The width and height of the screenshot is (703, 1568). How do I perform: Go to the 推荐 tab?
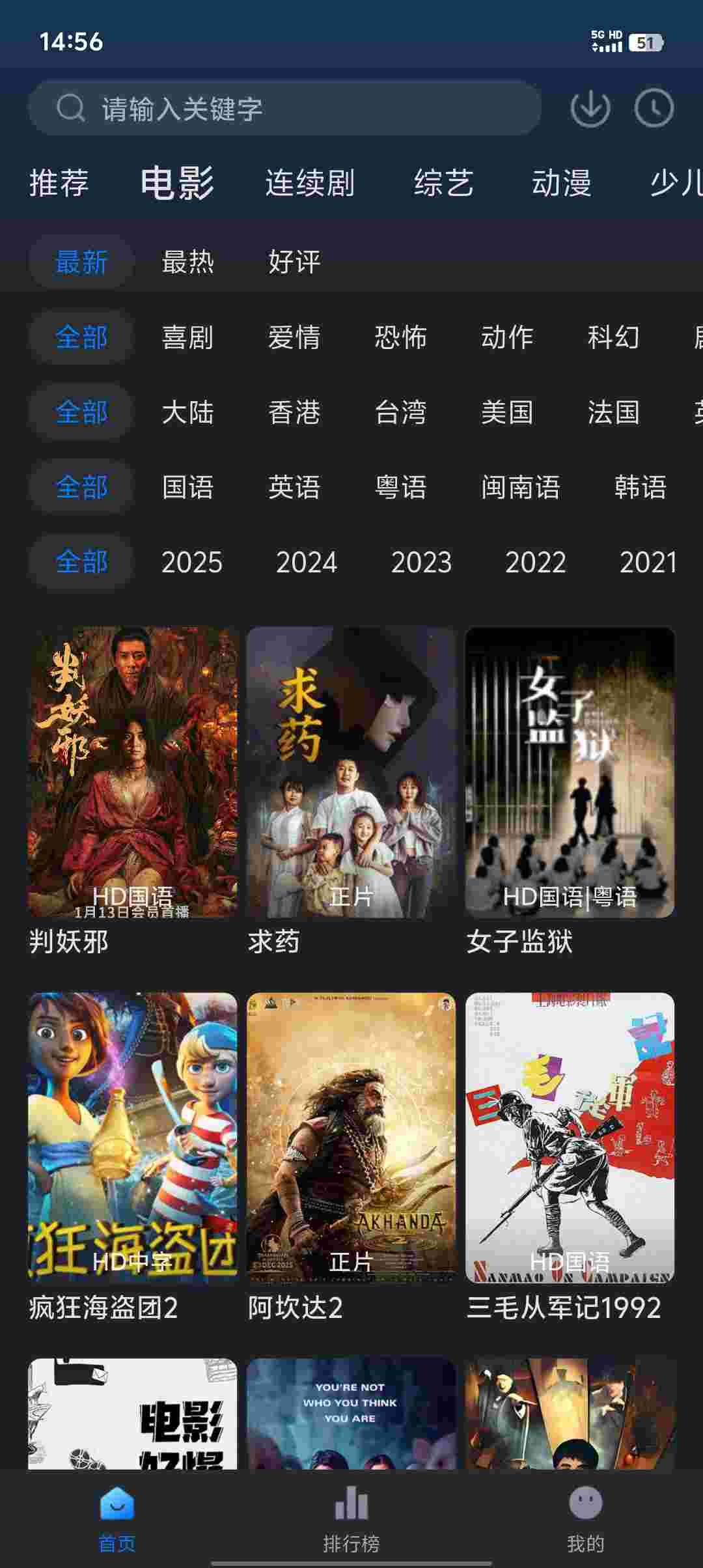[59, 183]
